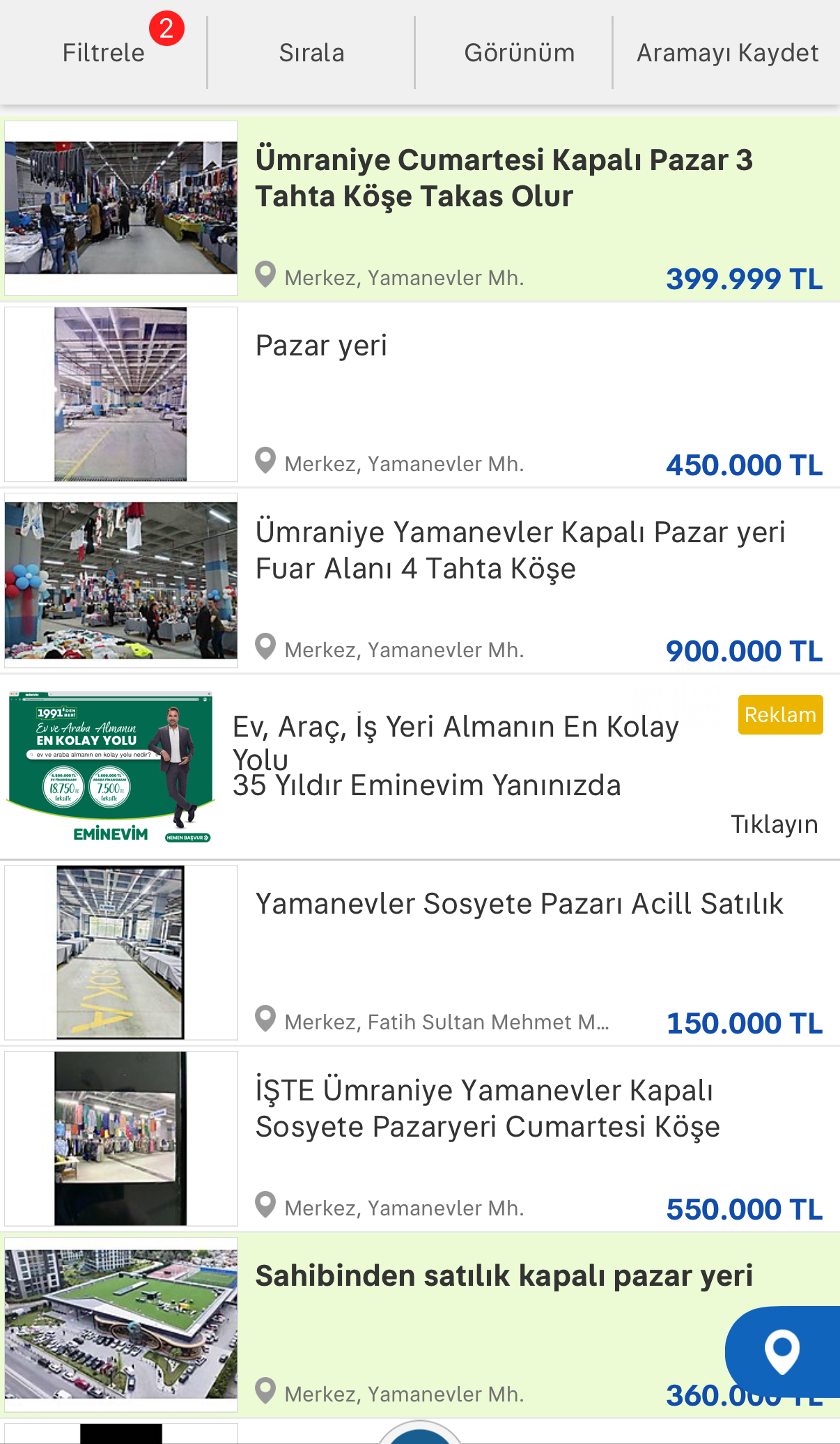Image resolution: width=840 pixels, height=1444 pixels.
Task: Save this search with Aramayı Kaydet
Action: 727,53
